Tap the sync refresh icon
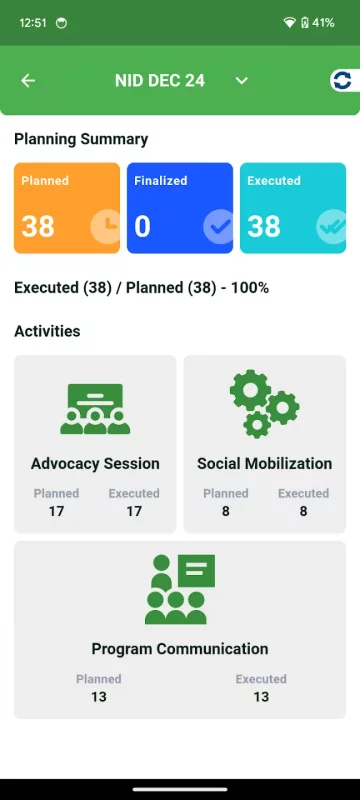Screen dimensions: 360x800 click(x=342, y=80)
